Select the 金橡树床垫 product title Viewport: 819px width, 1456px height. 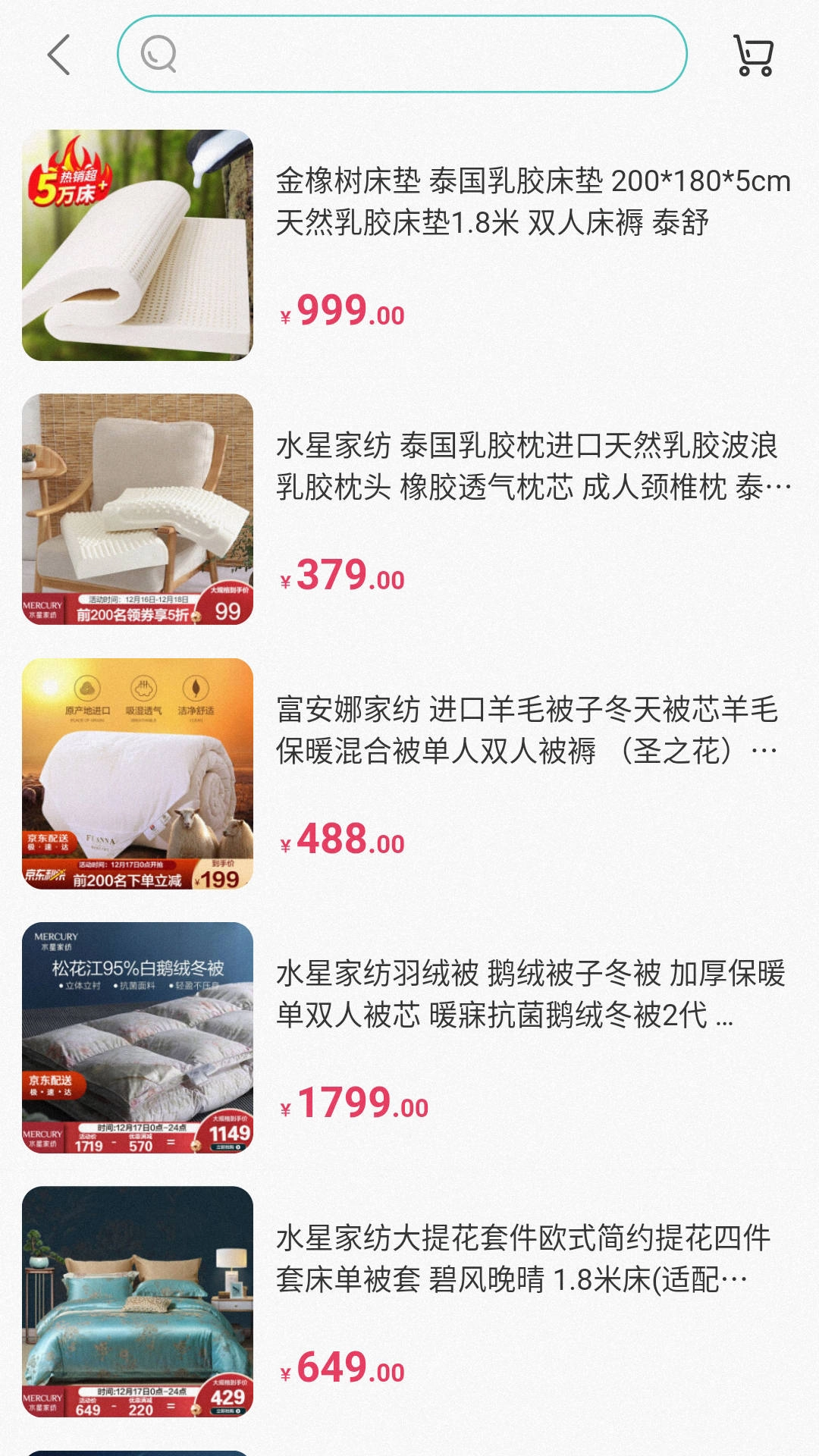[531, 201]
